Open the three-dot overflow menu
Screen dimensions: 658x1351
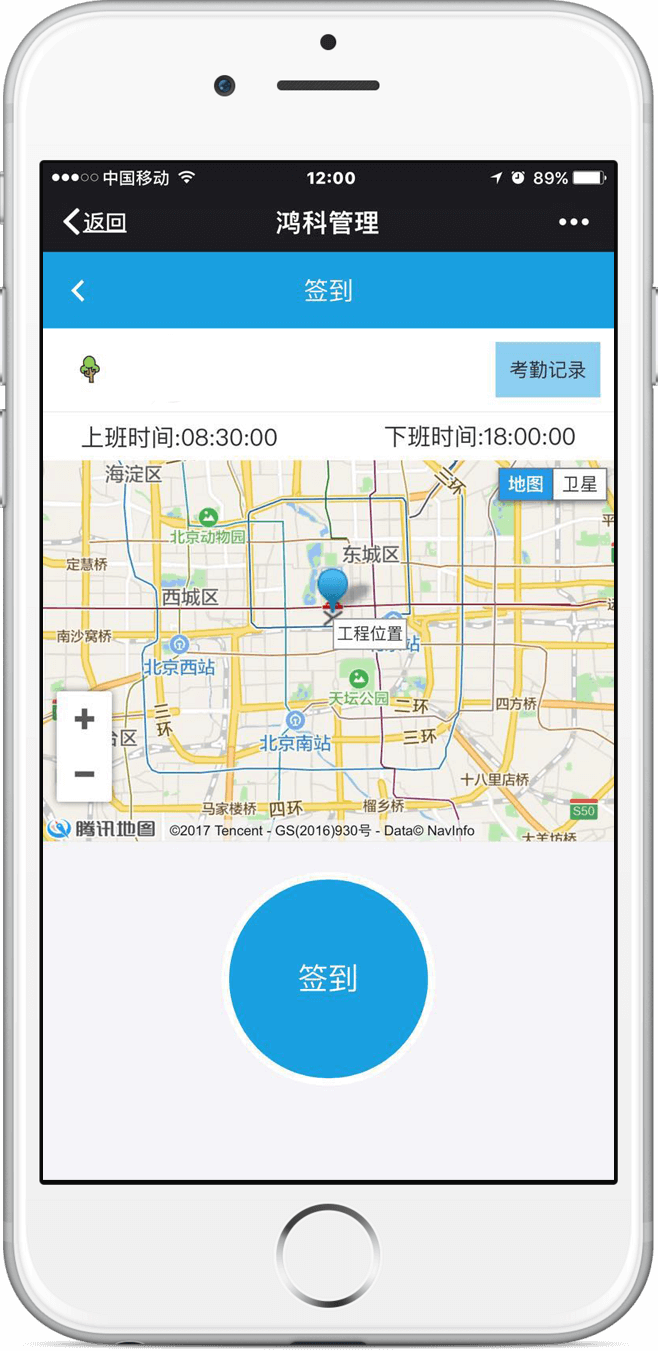tap(574, 222)
